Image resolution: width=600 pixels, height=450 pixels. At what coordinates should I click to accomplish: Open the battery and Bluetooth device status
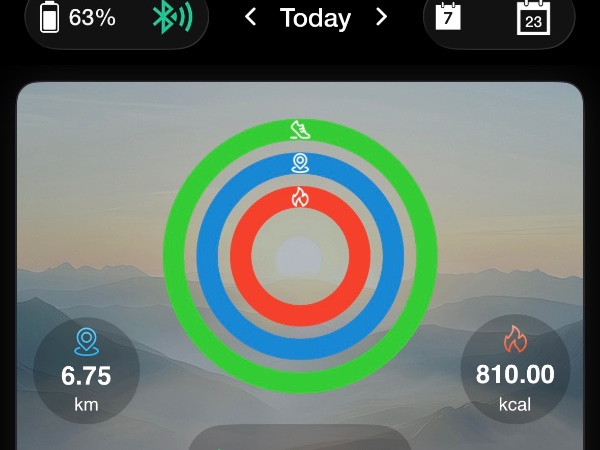[x=115, y=18]
